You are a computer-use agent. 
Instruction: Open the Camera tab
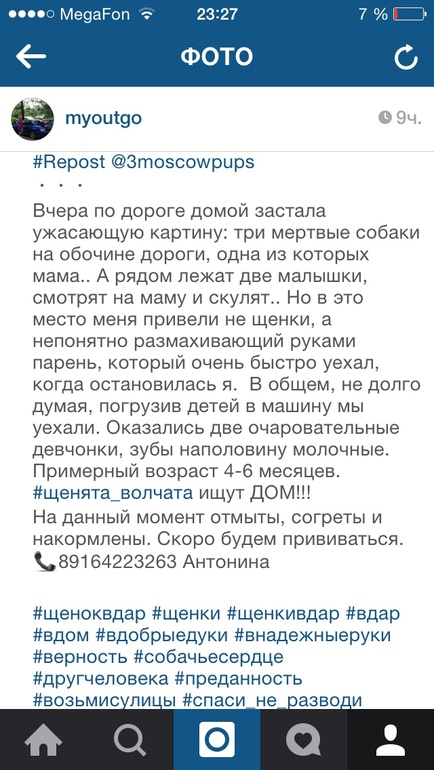coord(217,740)
